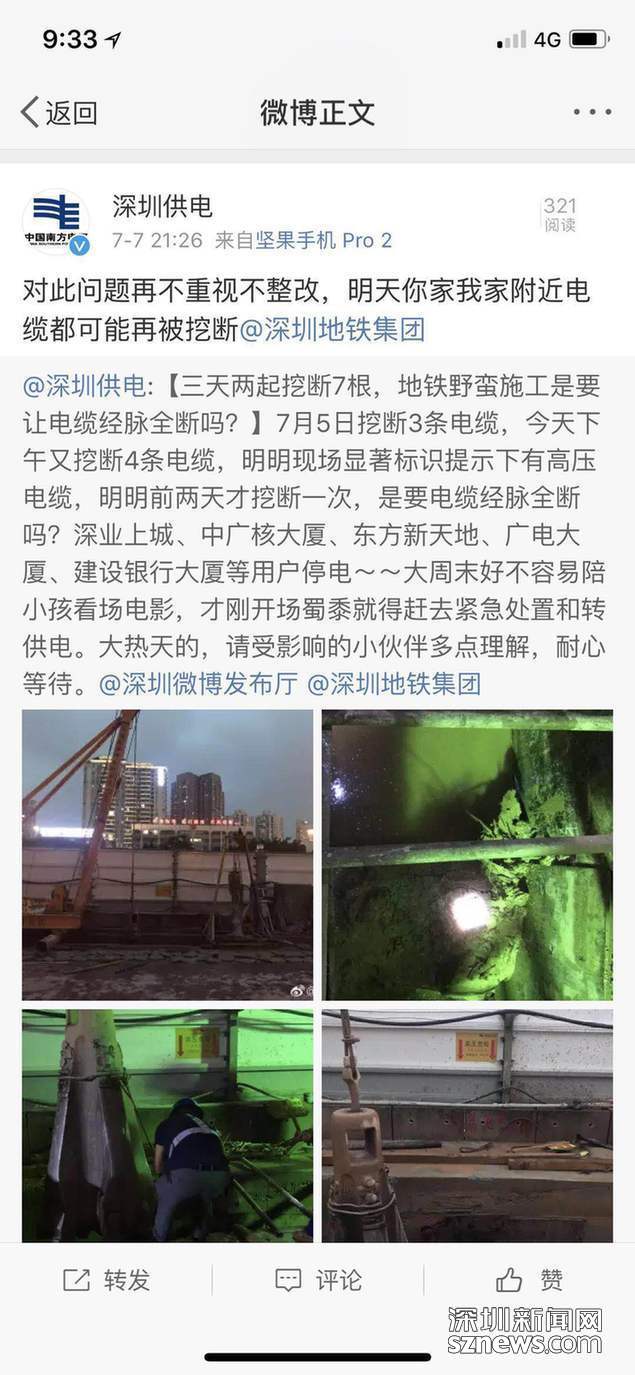Open the 坚果手机 Pro 2 source link
Viewport: 635px width, 1375px height.
pyautogui.click(x=323, y=241)
